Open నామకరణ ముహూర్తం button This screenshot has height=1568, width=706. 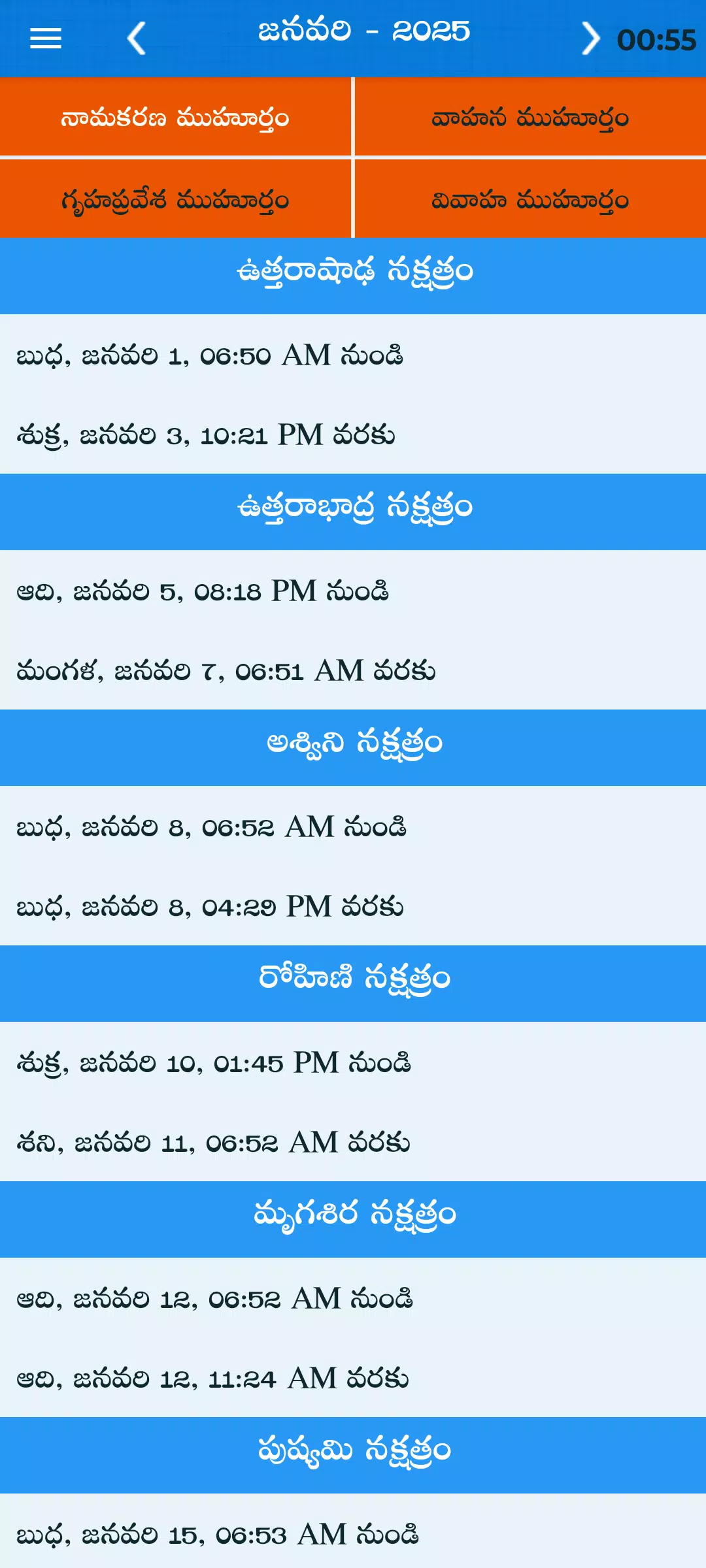(x=175, y=118)
